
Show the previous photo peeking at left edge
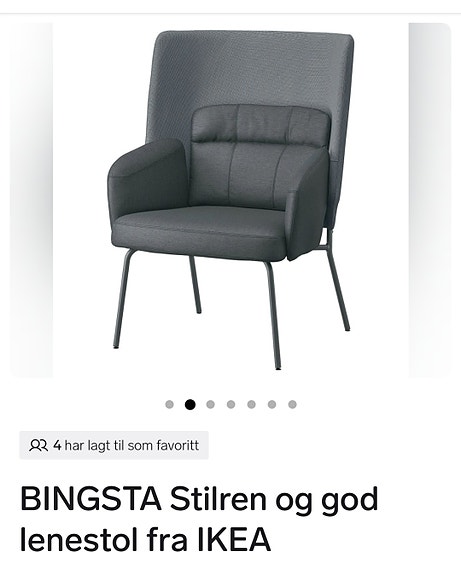[31, 200]
